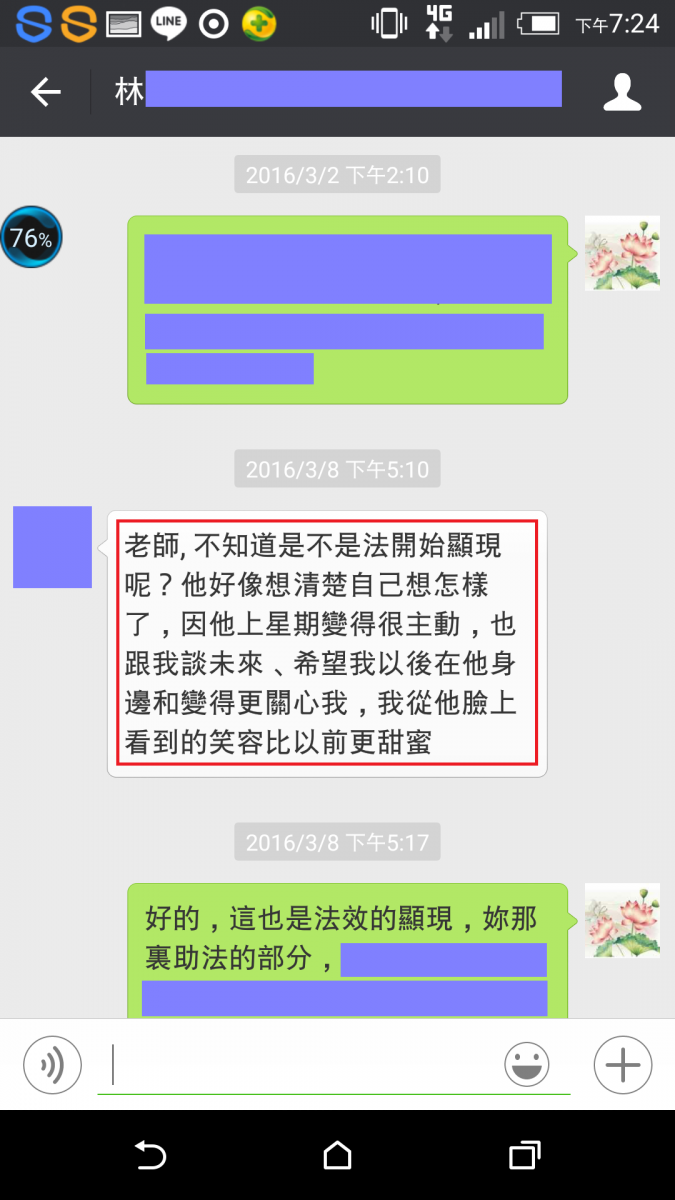Switch to voice message input

pyautogui.click(x=52, y=1064)
